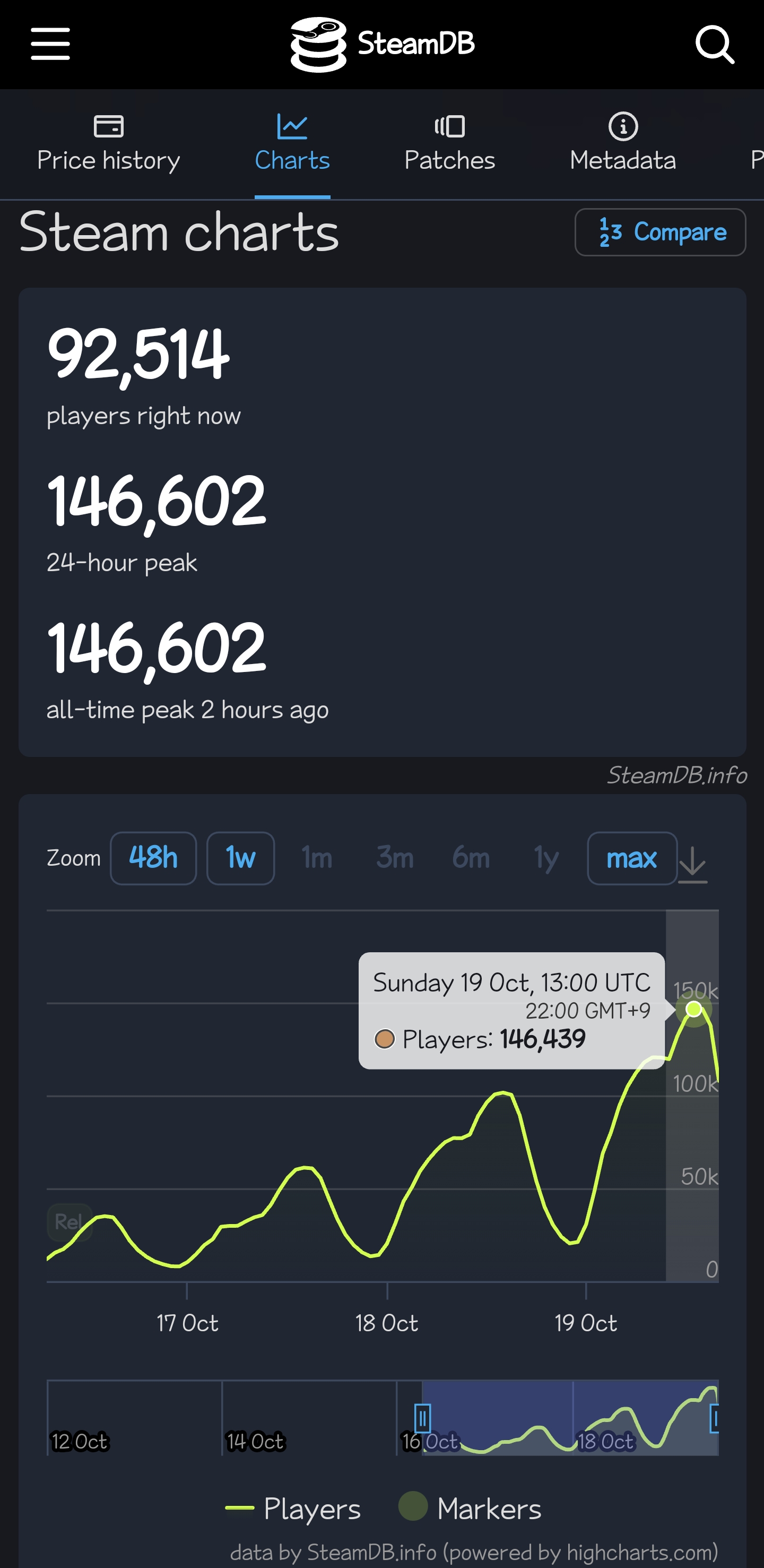Tap the Compare button

click(660, 232)
